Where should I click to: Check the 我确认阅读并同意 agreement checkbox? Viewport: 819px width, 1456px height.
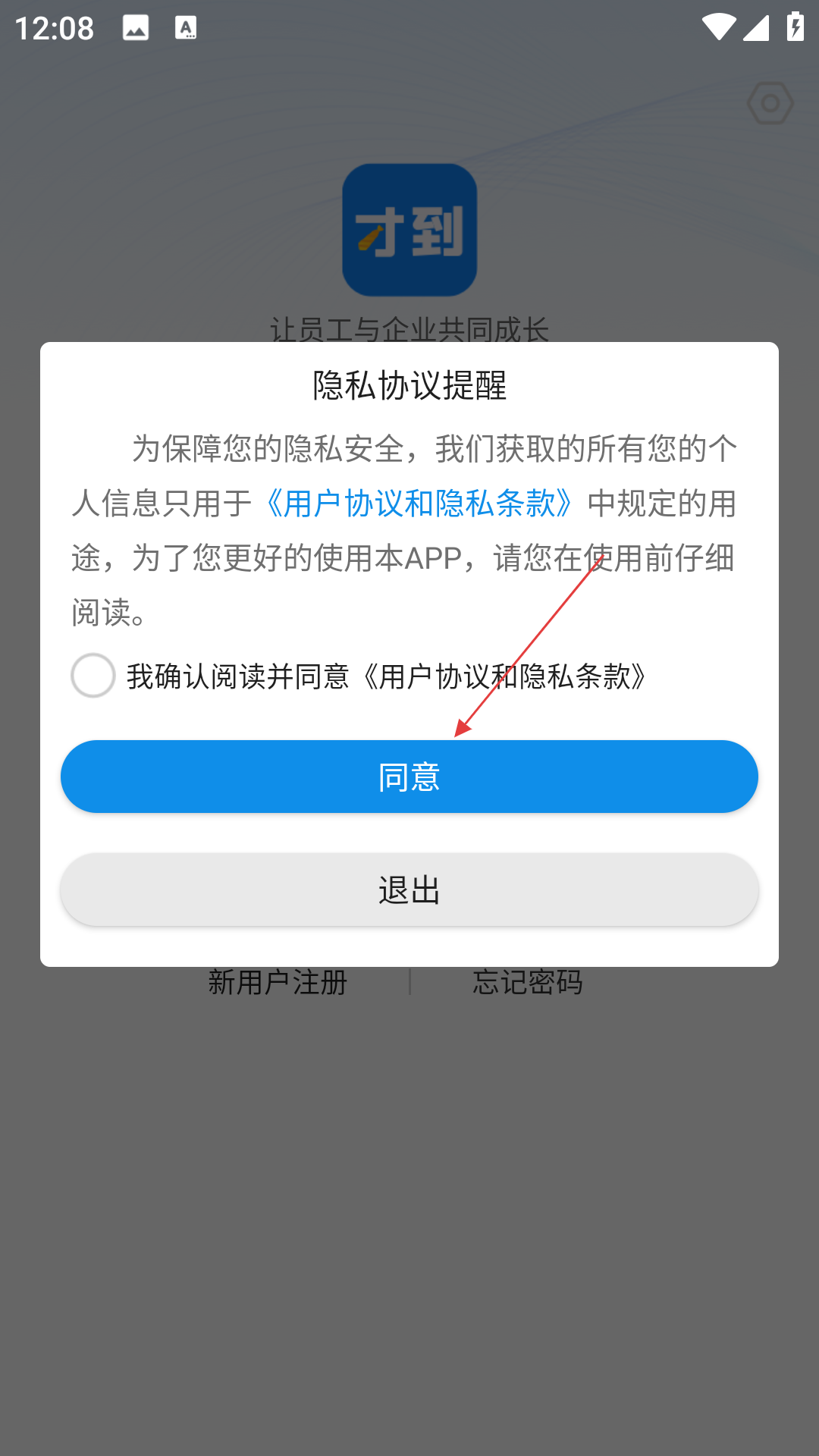click(93, 675)
